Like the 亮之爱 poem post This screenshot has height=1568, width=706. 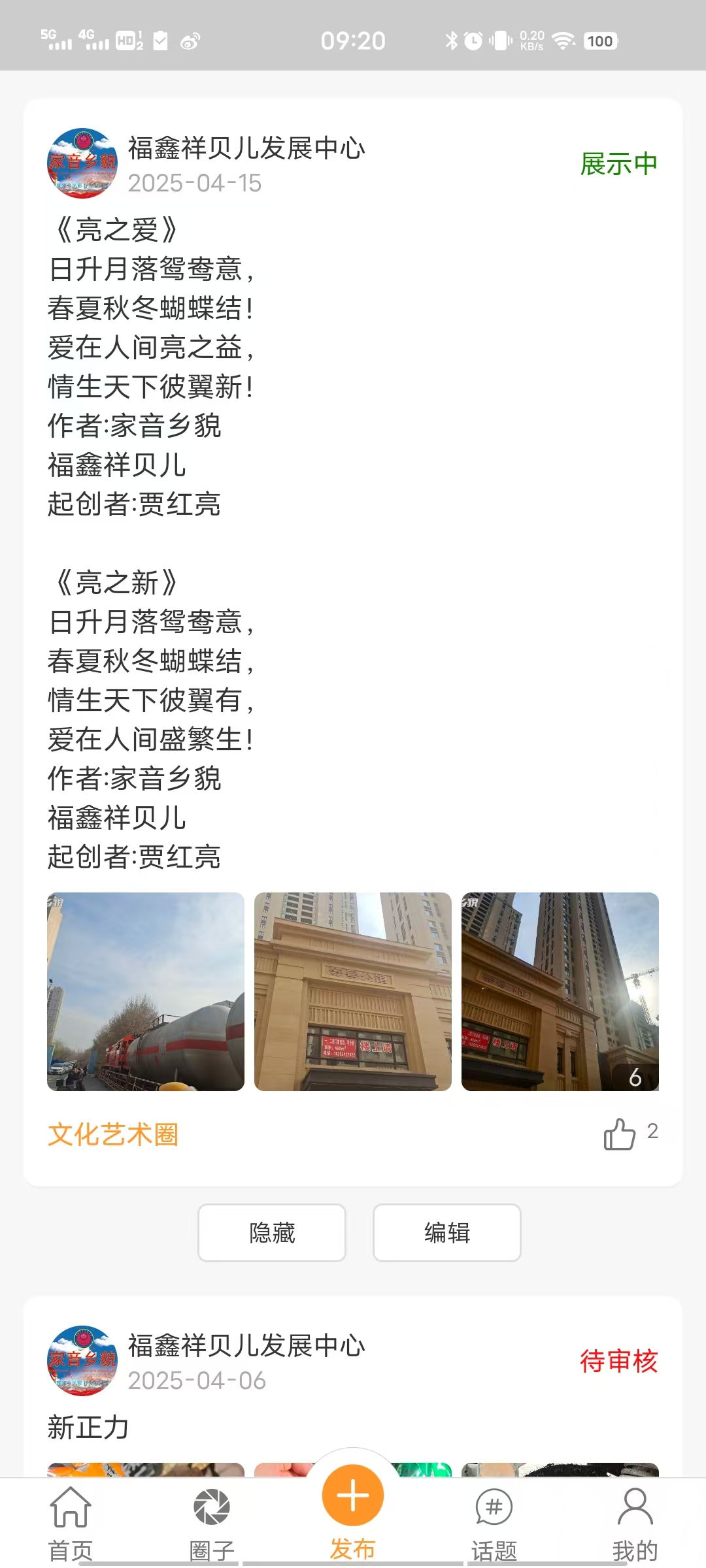pos(619,1134)
